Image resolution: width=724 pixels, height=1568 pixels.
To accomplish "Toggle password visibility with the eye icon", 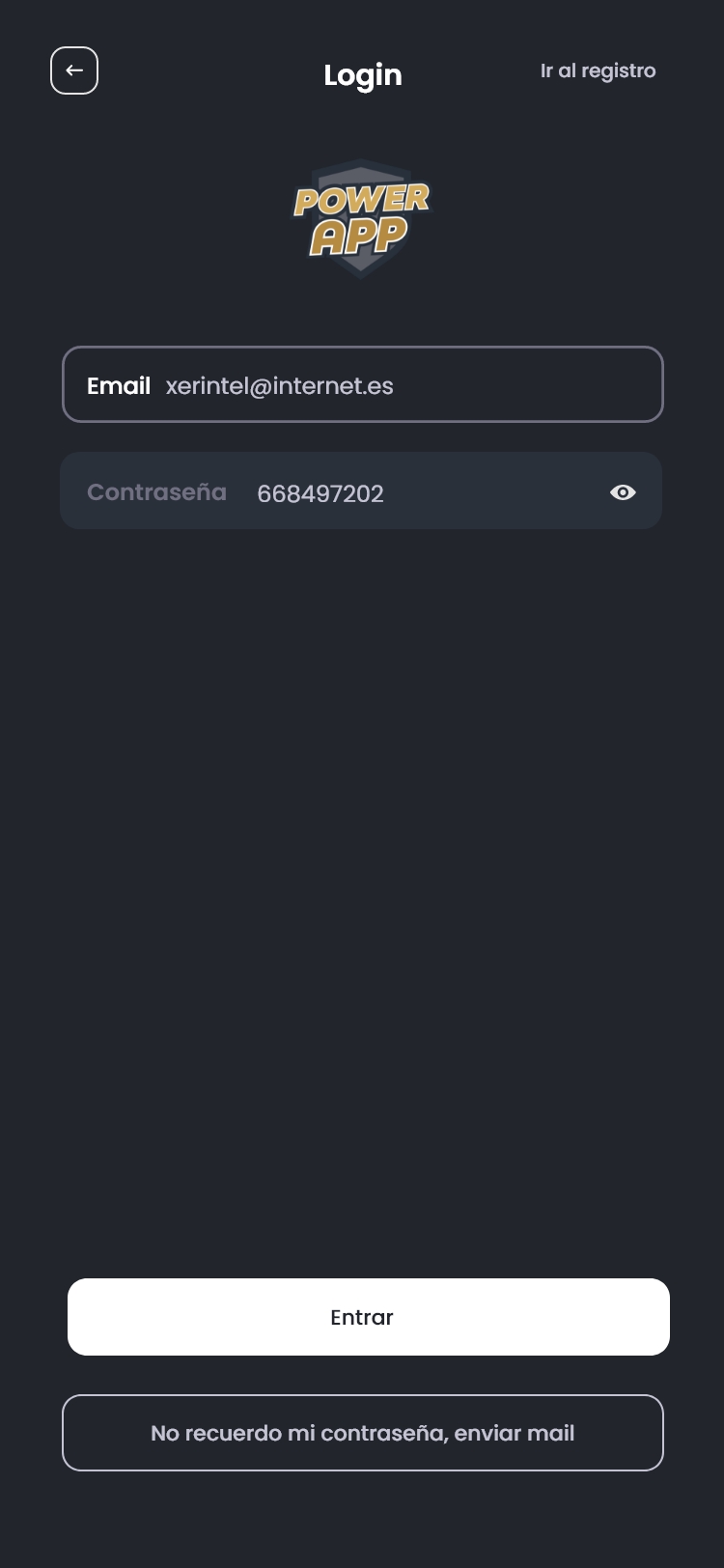I will pos(623,492).
